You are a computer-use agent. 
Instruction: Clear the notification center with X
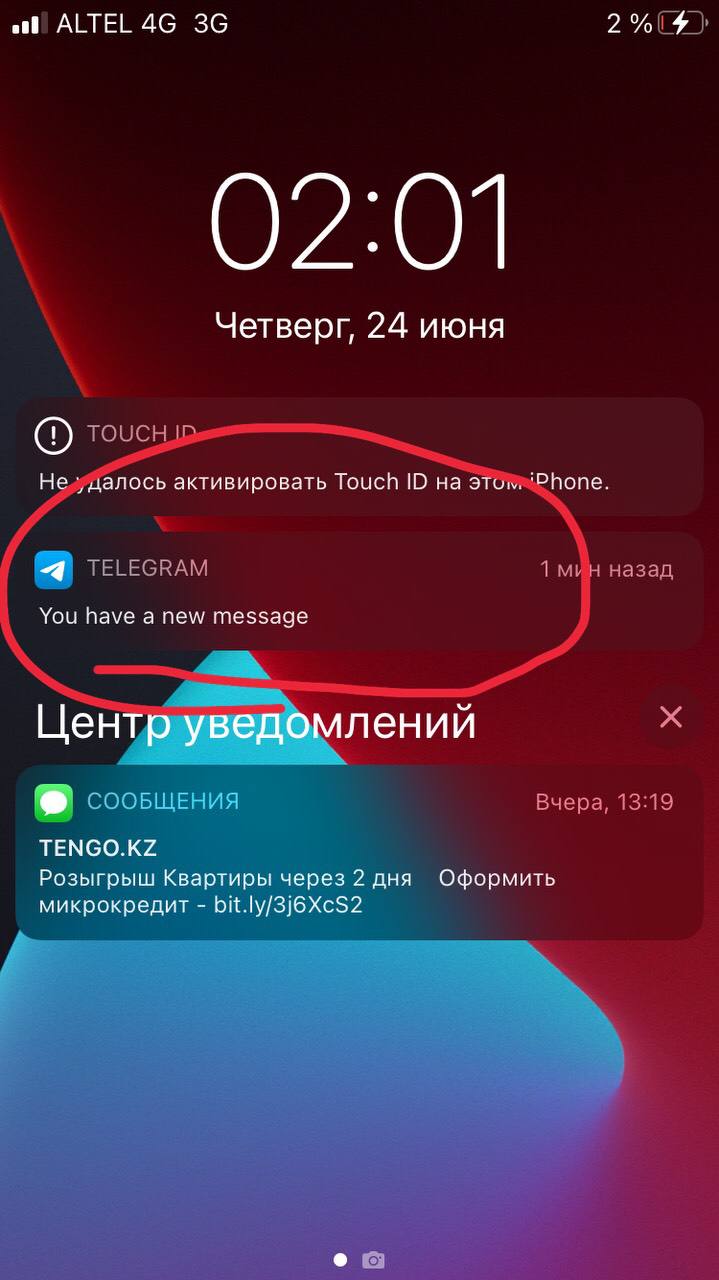tap(670, 717)
